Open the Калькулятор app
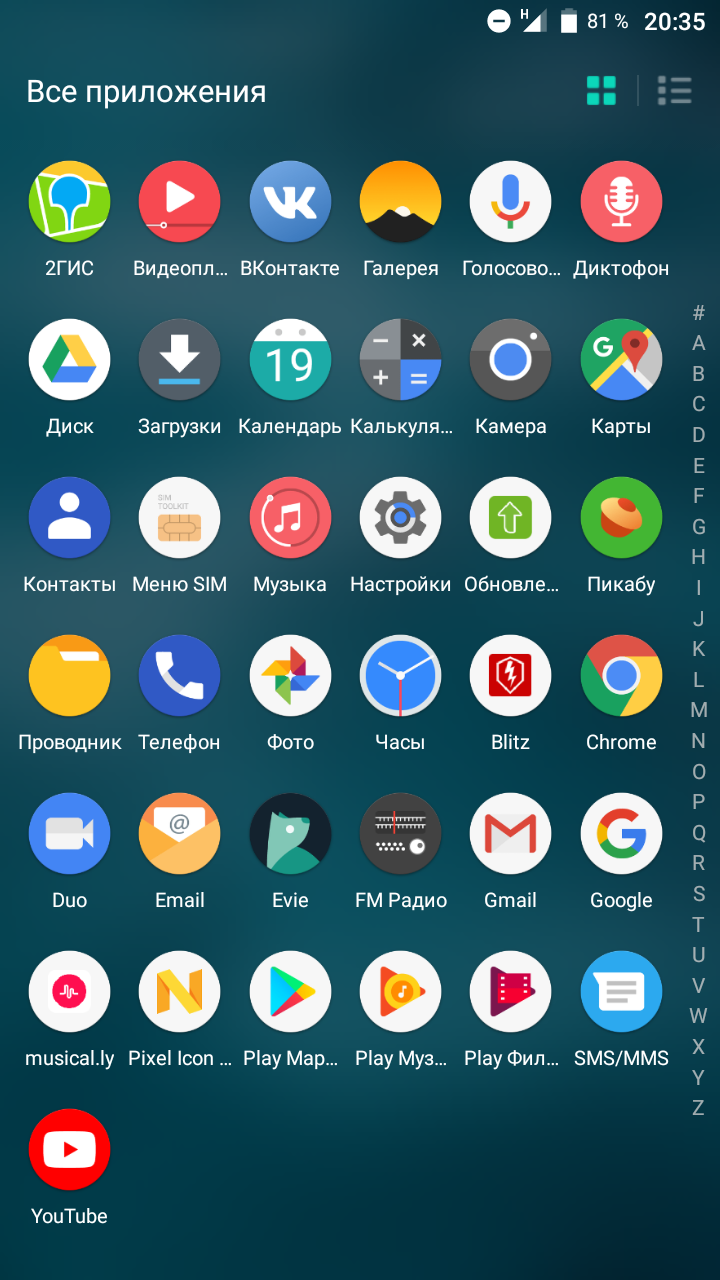 (x=400, y=359)
